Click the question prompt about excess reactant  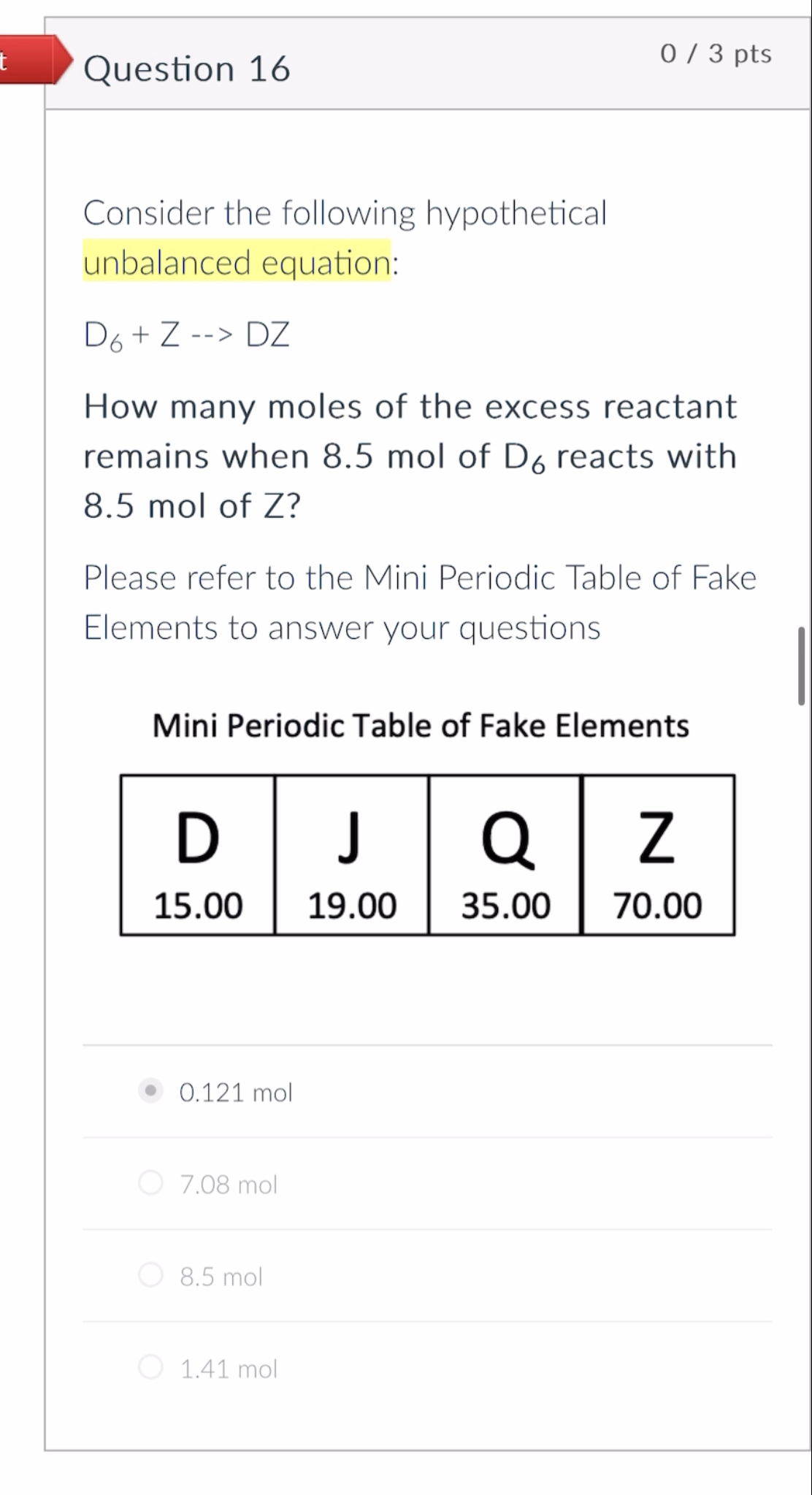pyautogui.click(x=409, y=455)
